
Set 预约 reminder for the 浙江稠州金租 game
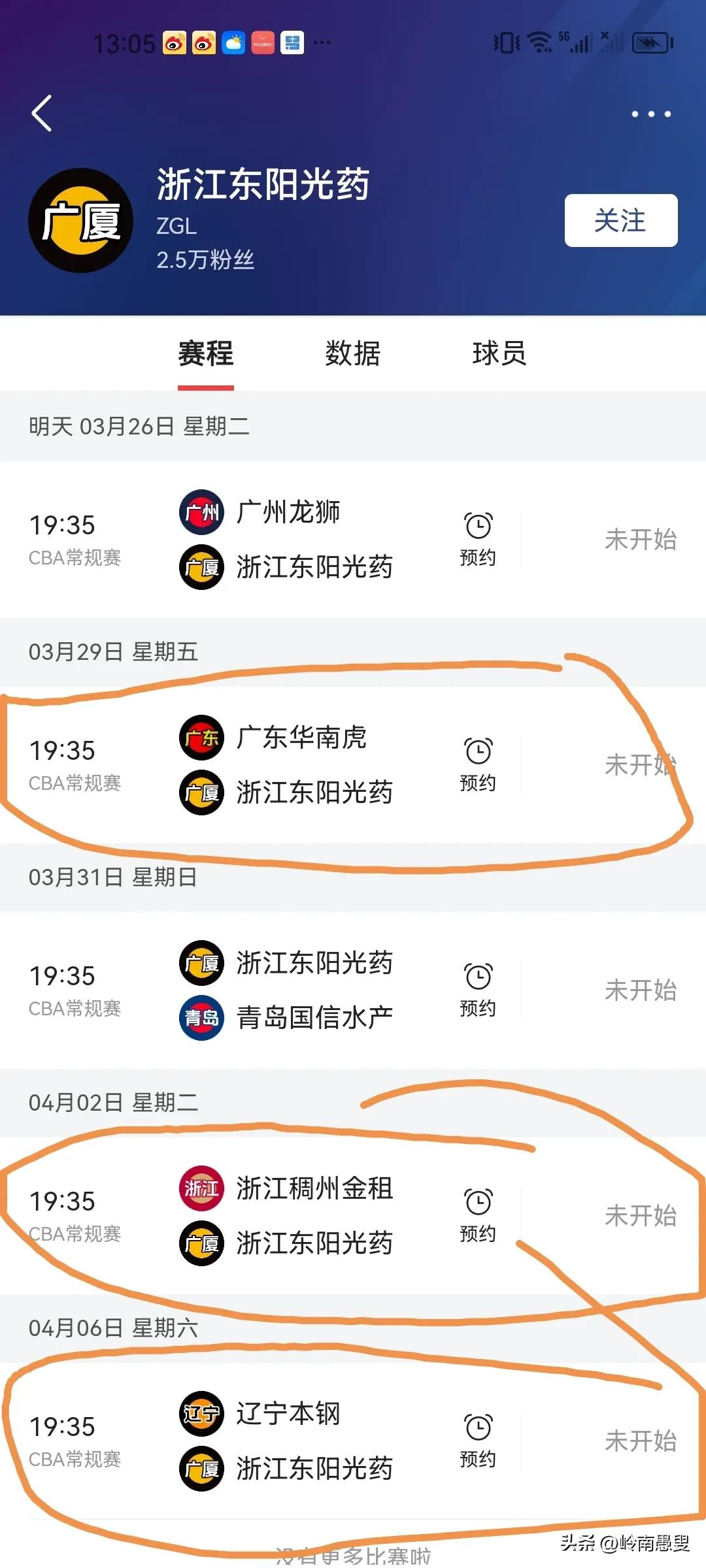pos(478,1216)
